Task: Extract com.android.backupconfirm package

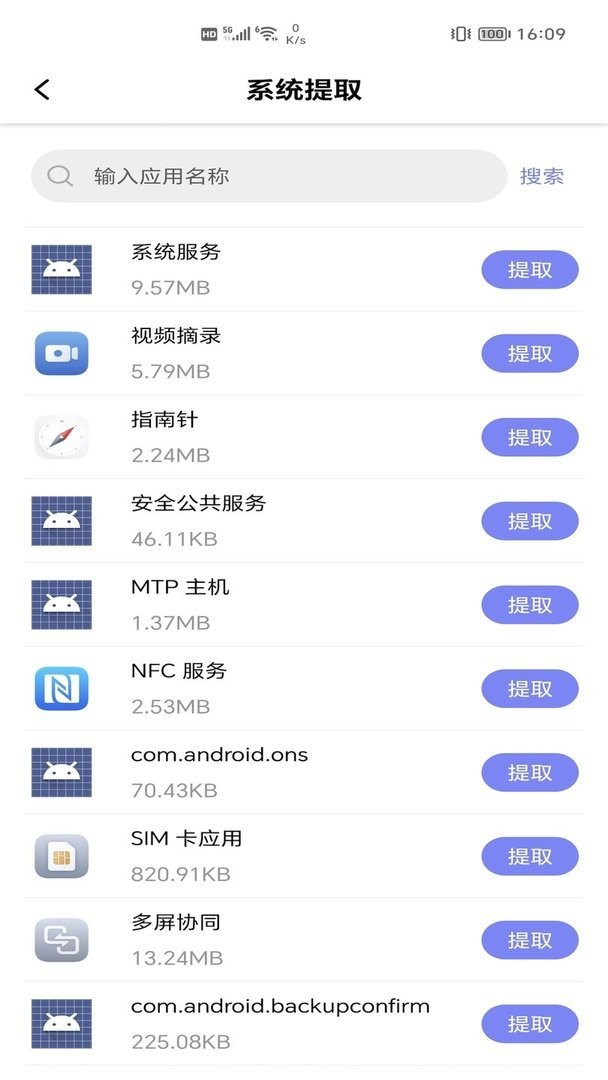Action: pyautogui.click(x=530, y=1024)
